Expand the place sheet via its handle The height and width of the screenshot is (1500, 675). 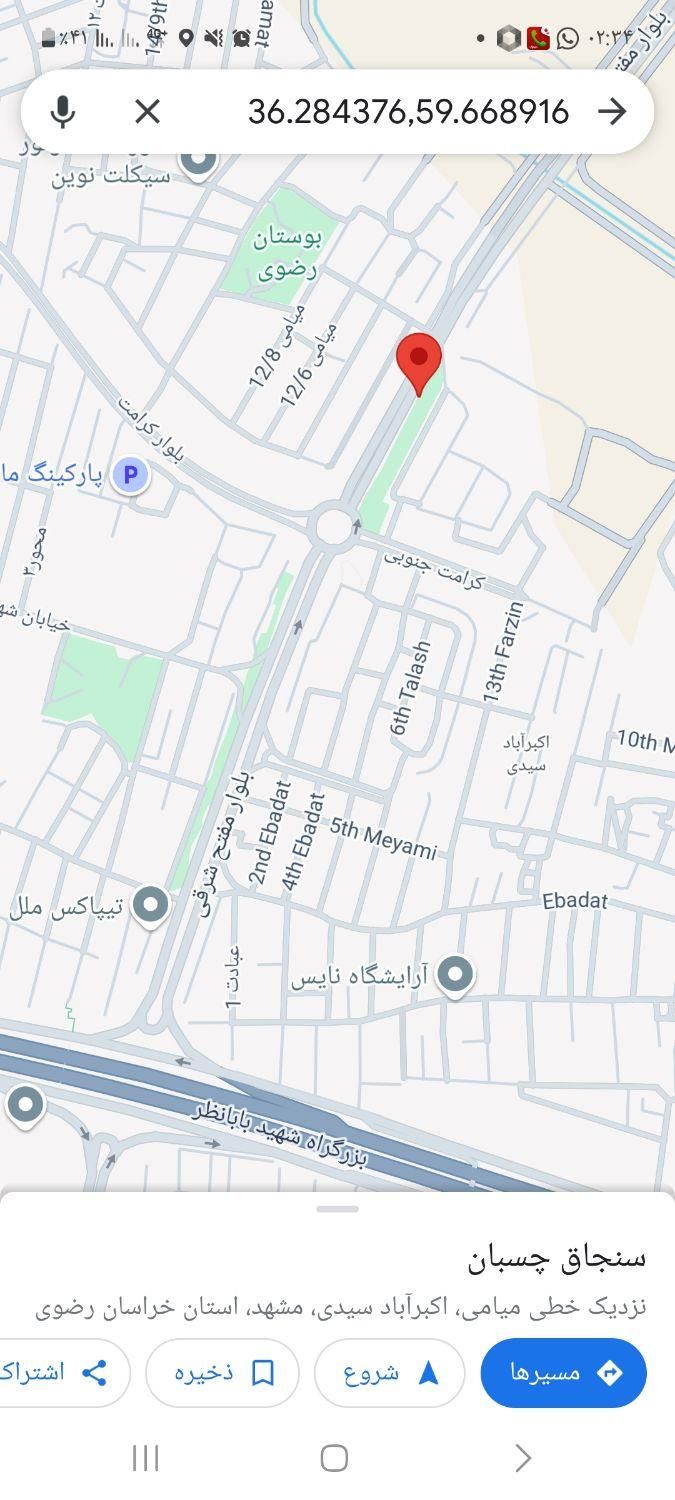[337, 1209]
